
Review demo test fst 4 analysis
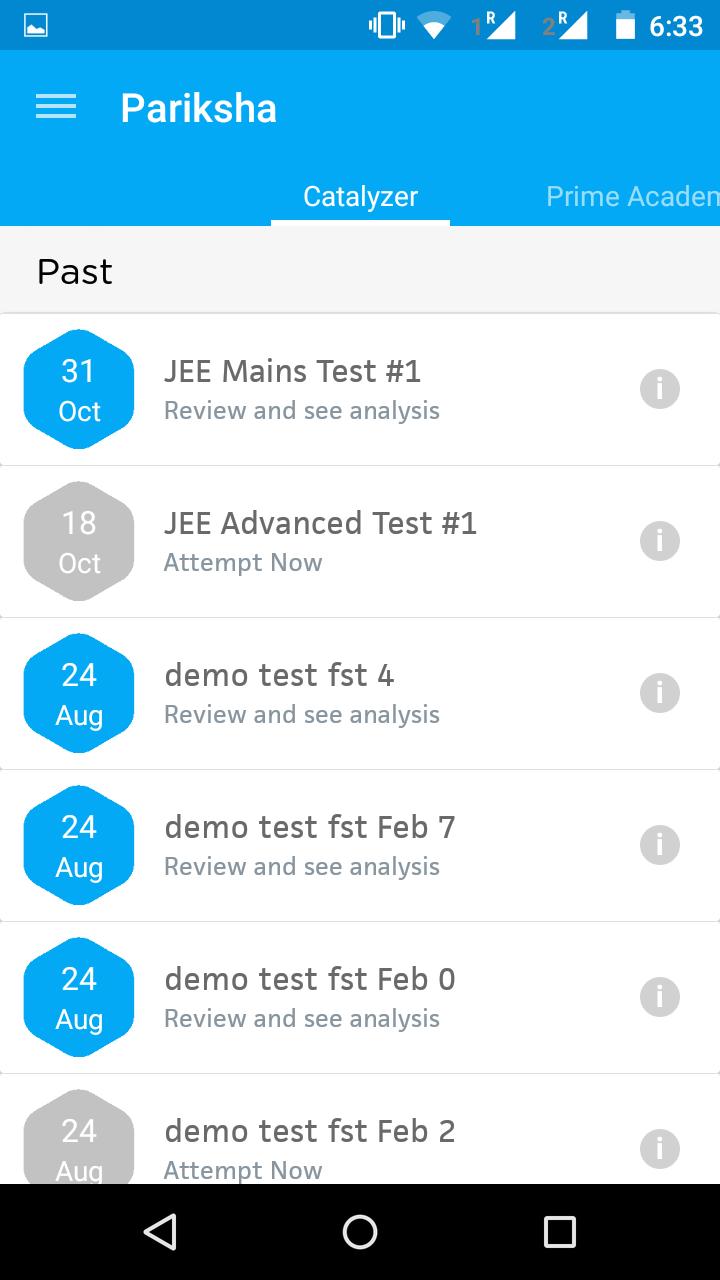[x=300, y=693]
